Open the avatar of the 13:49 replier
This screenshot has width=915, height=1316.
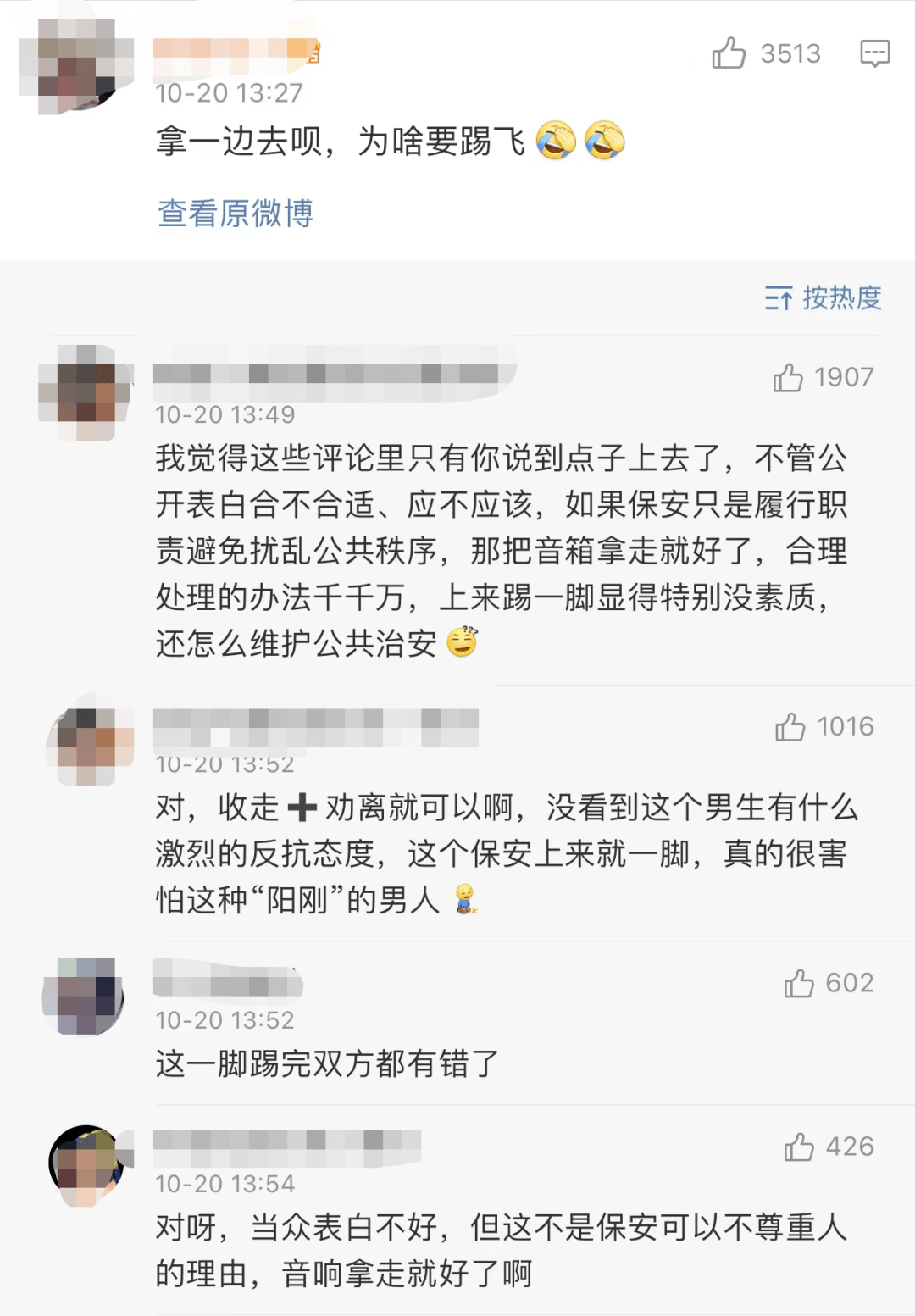point(86,391)
